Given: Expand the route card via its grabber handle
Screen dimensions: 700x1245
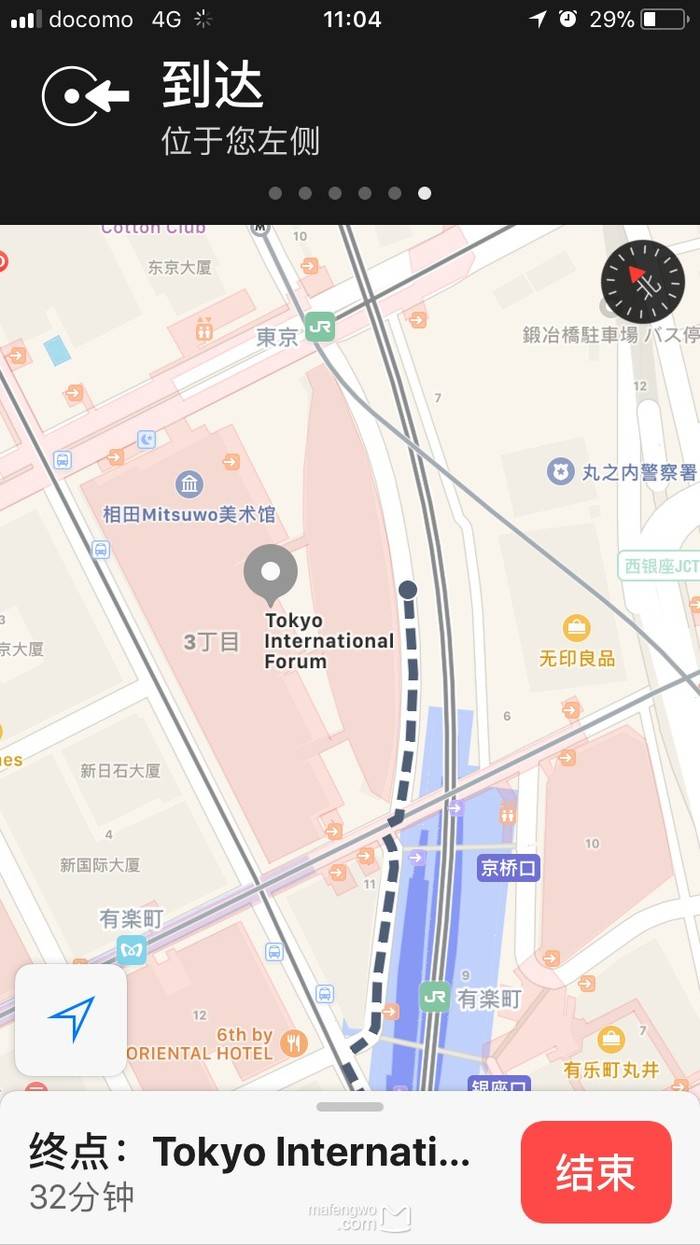Looking at the screenshot, I should 350,1107.
